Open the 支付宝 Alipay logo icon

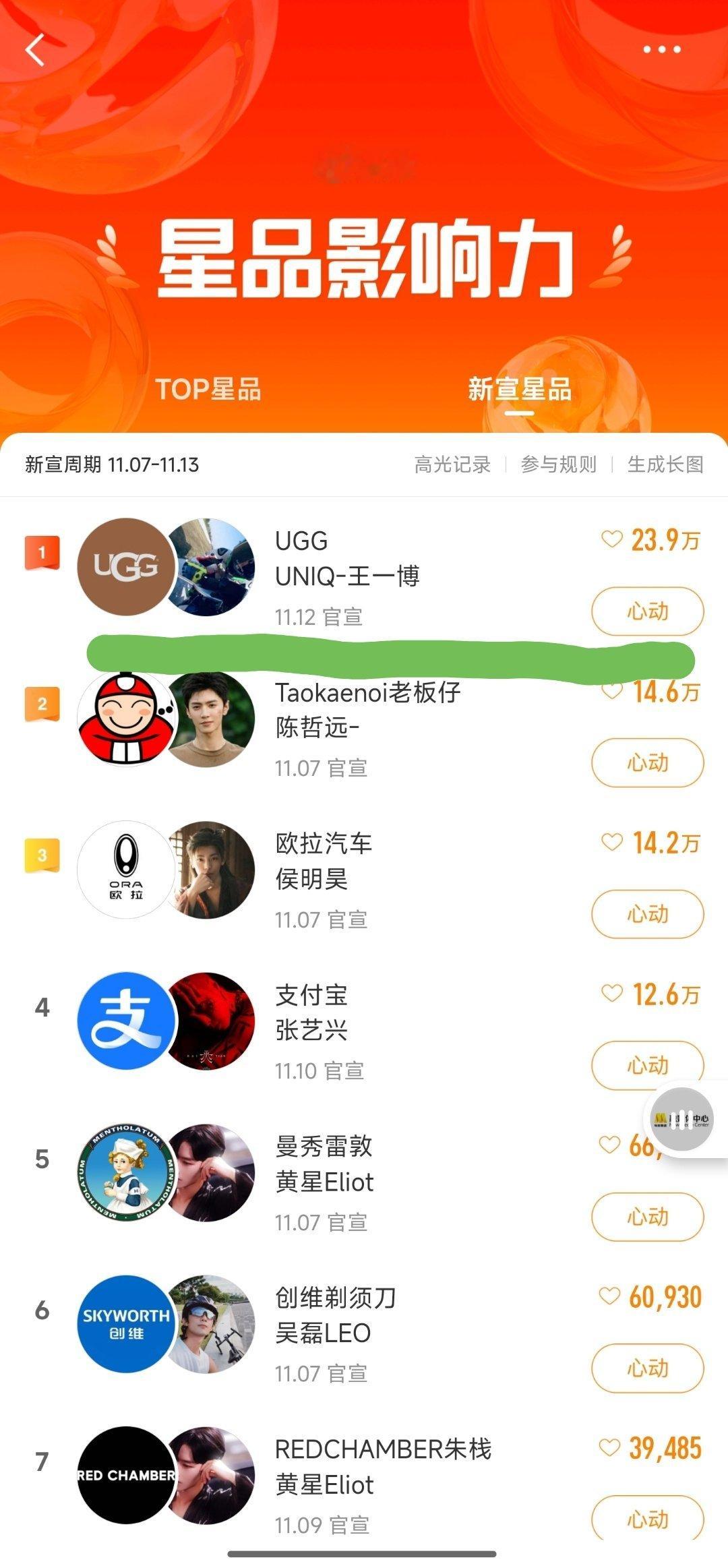(128, 1021)
